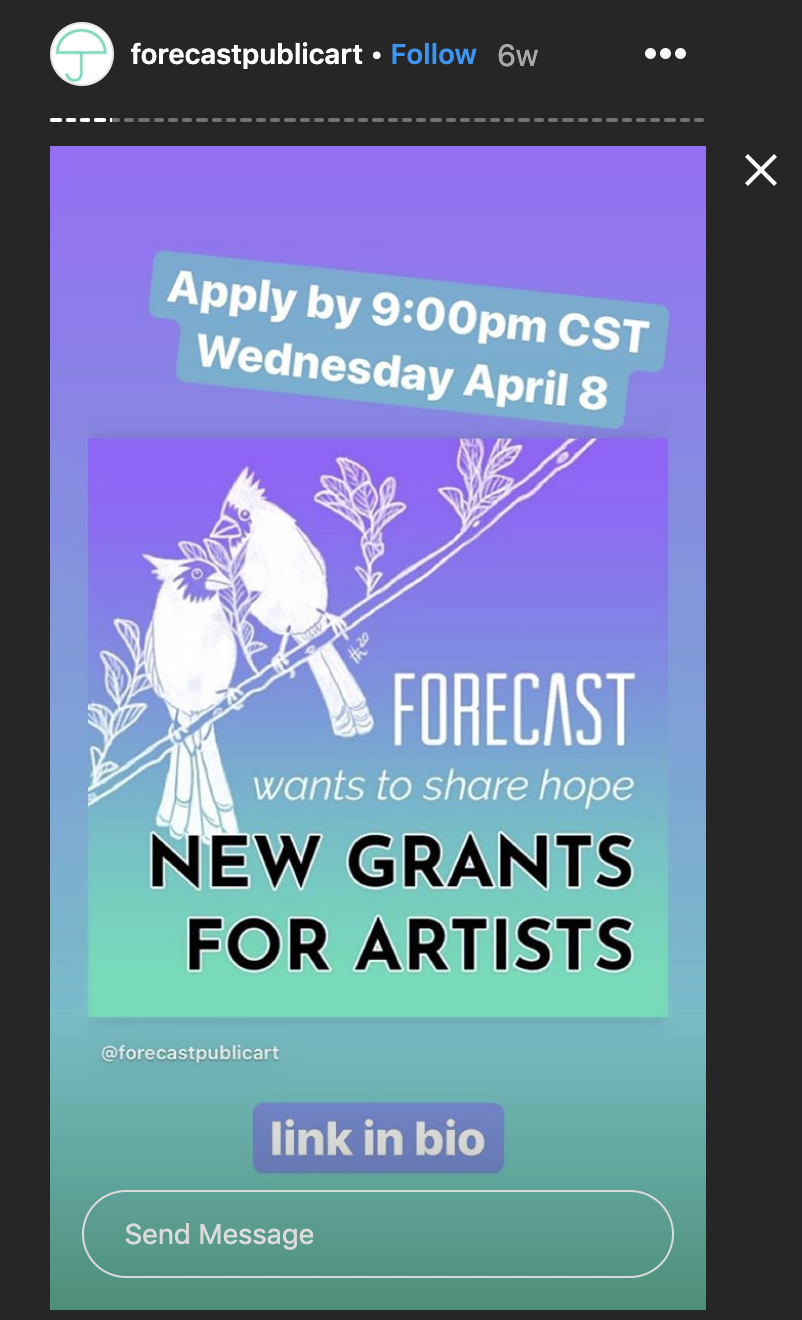Open forecastpublicart profile picture
Screen dimensions: 802x1320
[x=82, y=54]
